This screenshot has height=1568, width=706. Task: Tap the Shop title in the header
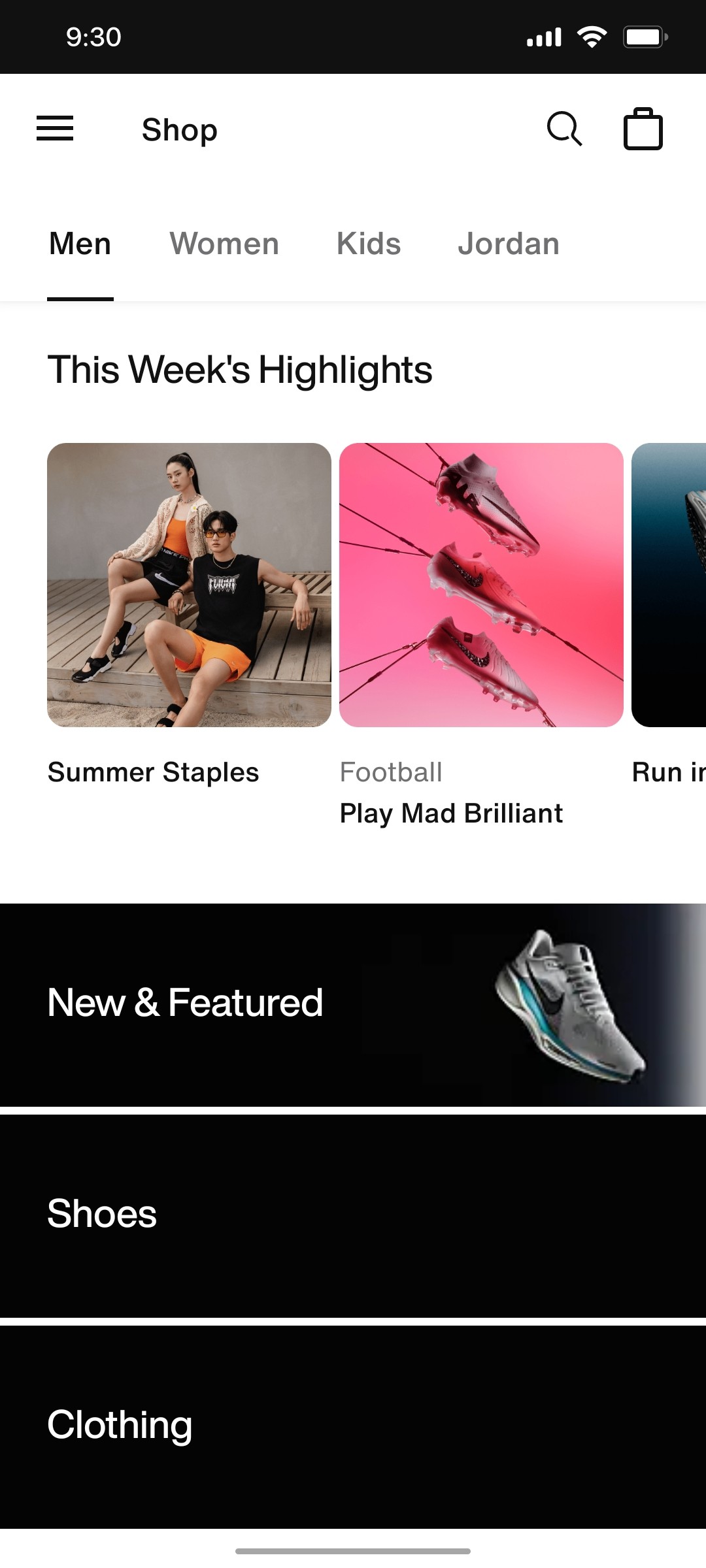[179, 129]
